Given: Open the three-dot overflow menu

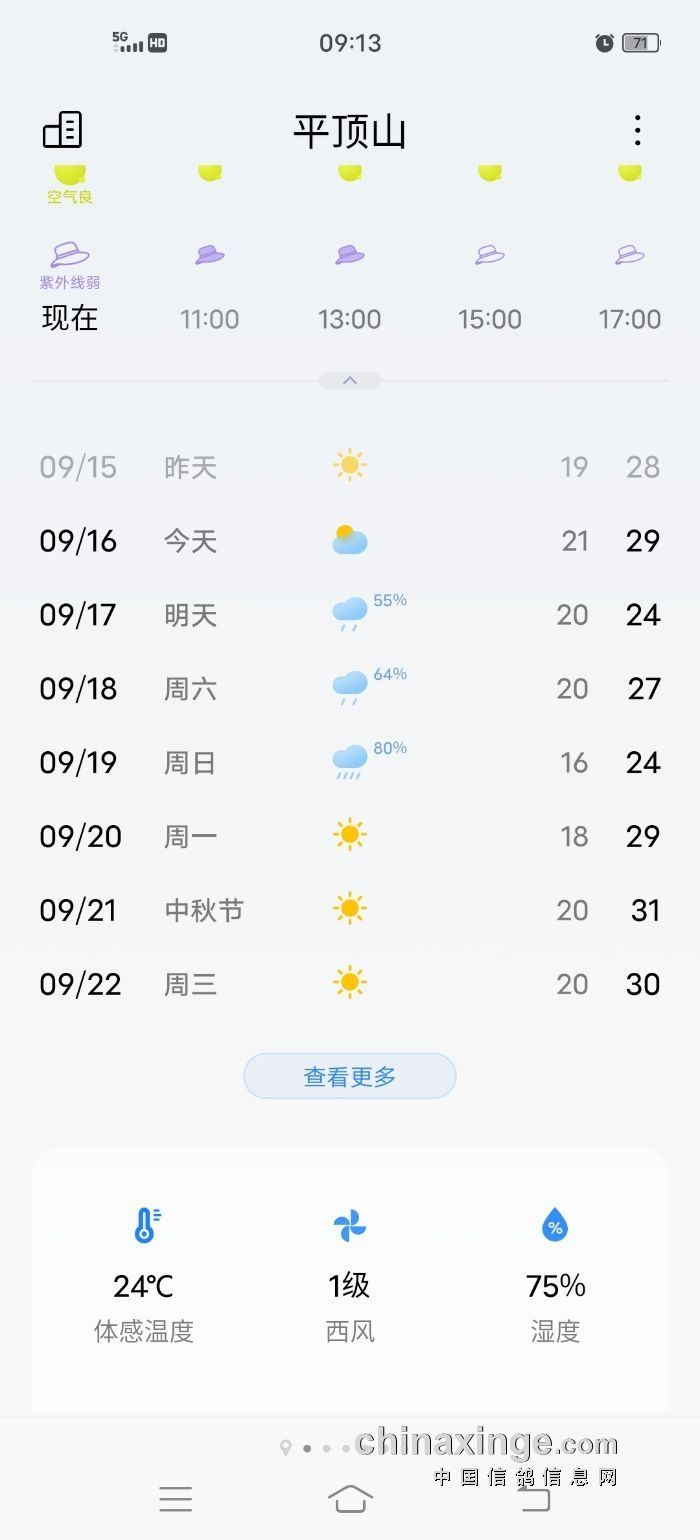Looking at the screenshot, I should click(x=637, y=130).
